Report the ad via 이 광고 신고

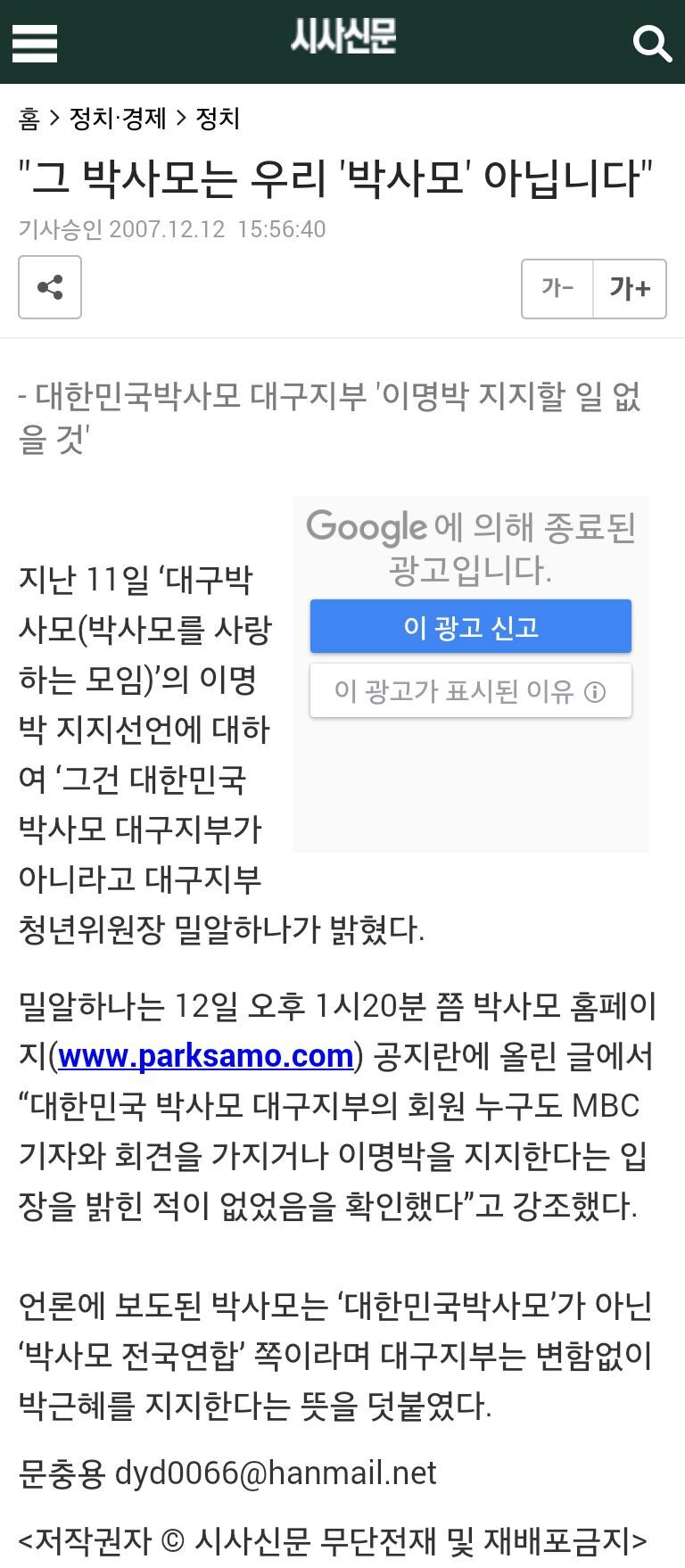pos(471,627)
